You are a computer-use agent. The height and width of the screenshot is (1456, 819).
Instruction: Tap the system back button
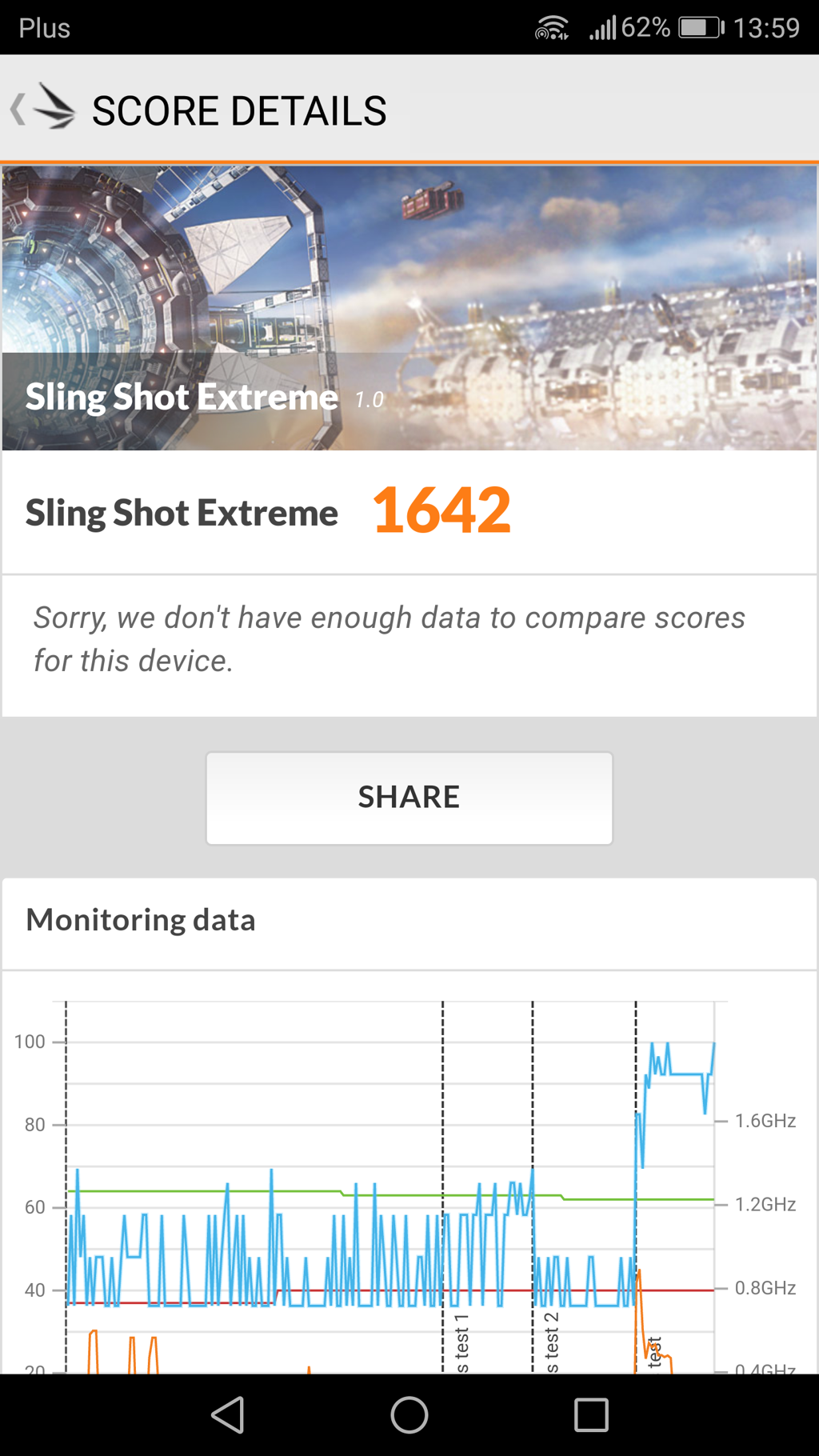click(228, 1414)
